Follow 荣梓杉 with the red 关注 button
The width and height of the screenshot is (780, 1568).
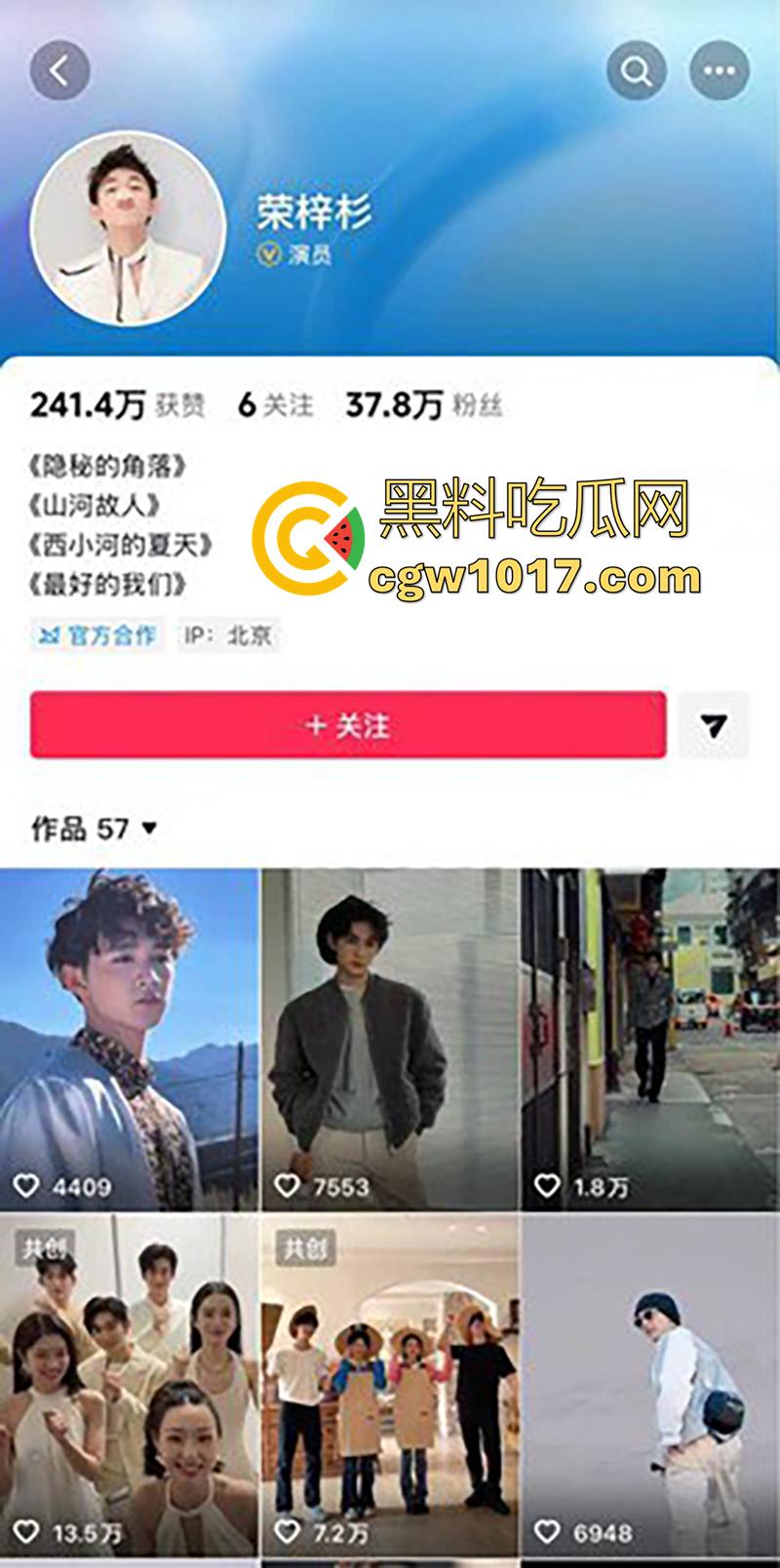[x=347, y=725]
